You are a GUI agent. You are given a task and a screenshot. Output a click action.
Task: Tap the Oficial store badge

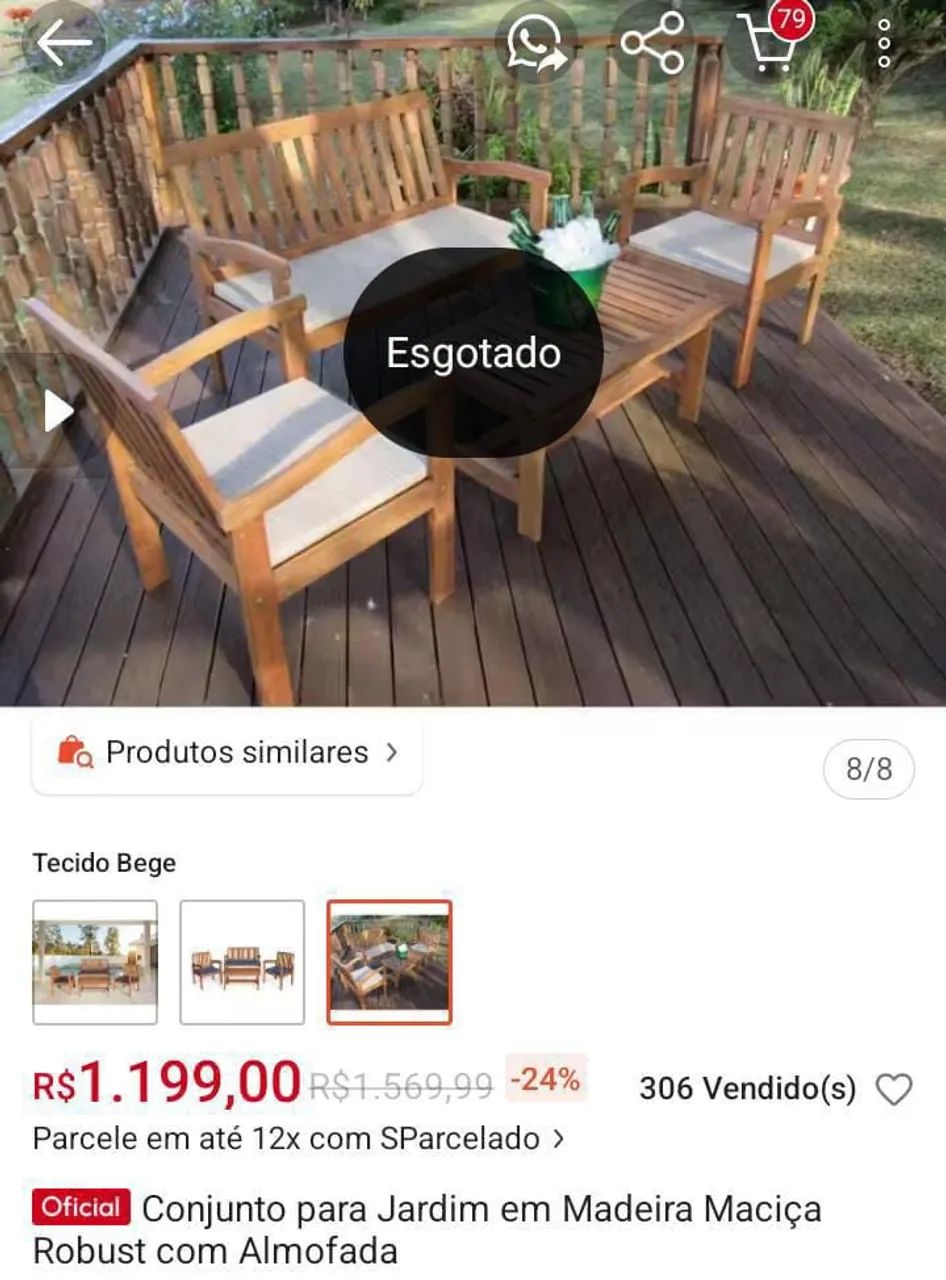(x=80, y=1207)
